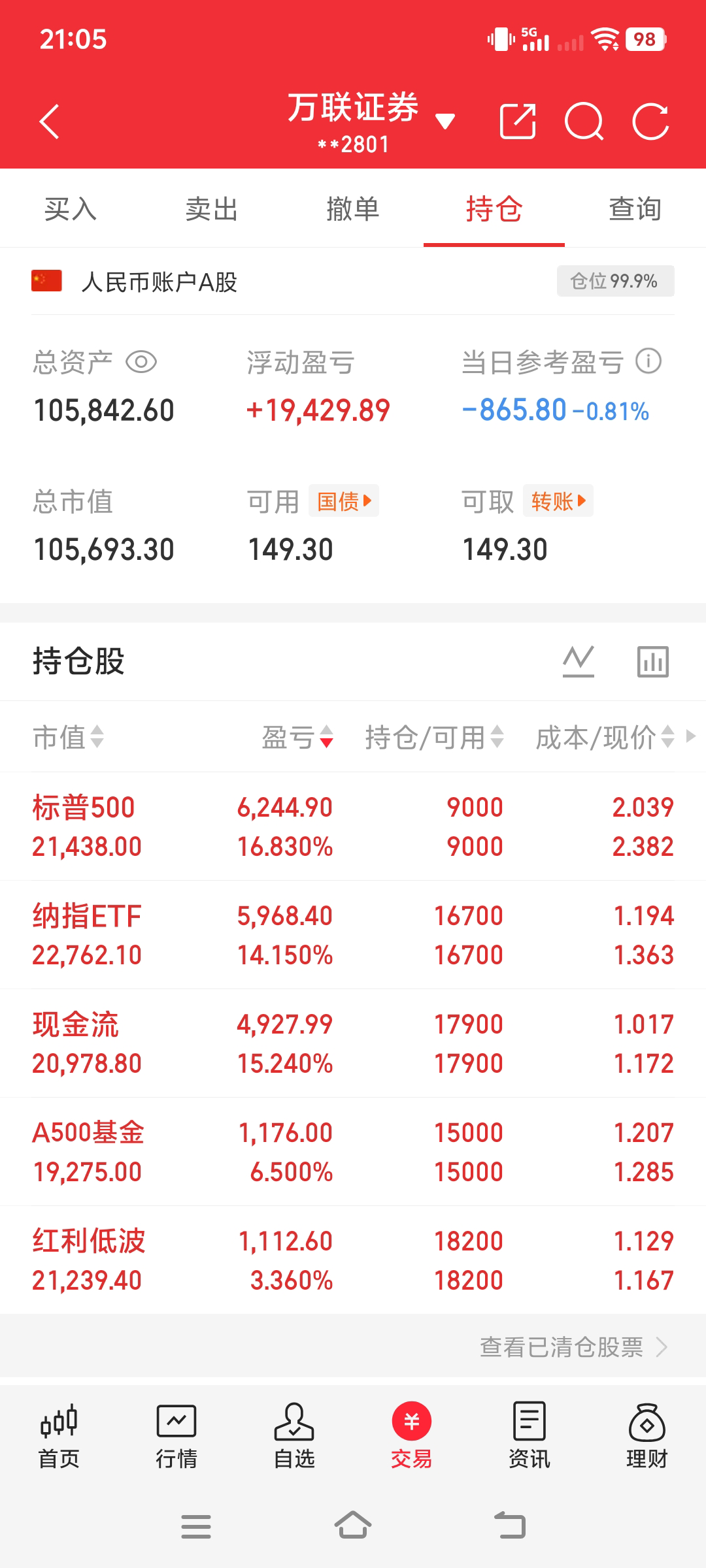
Task: Tap the 转账 transfer chip
Action: click(558, 501)
